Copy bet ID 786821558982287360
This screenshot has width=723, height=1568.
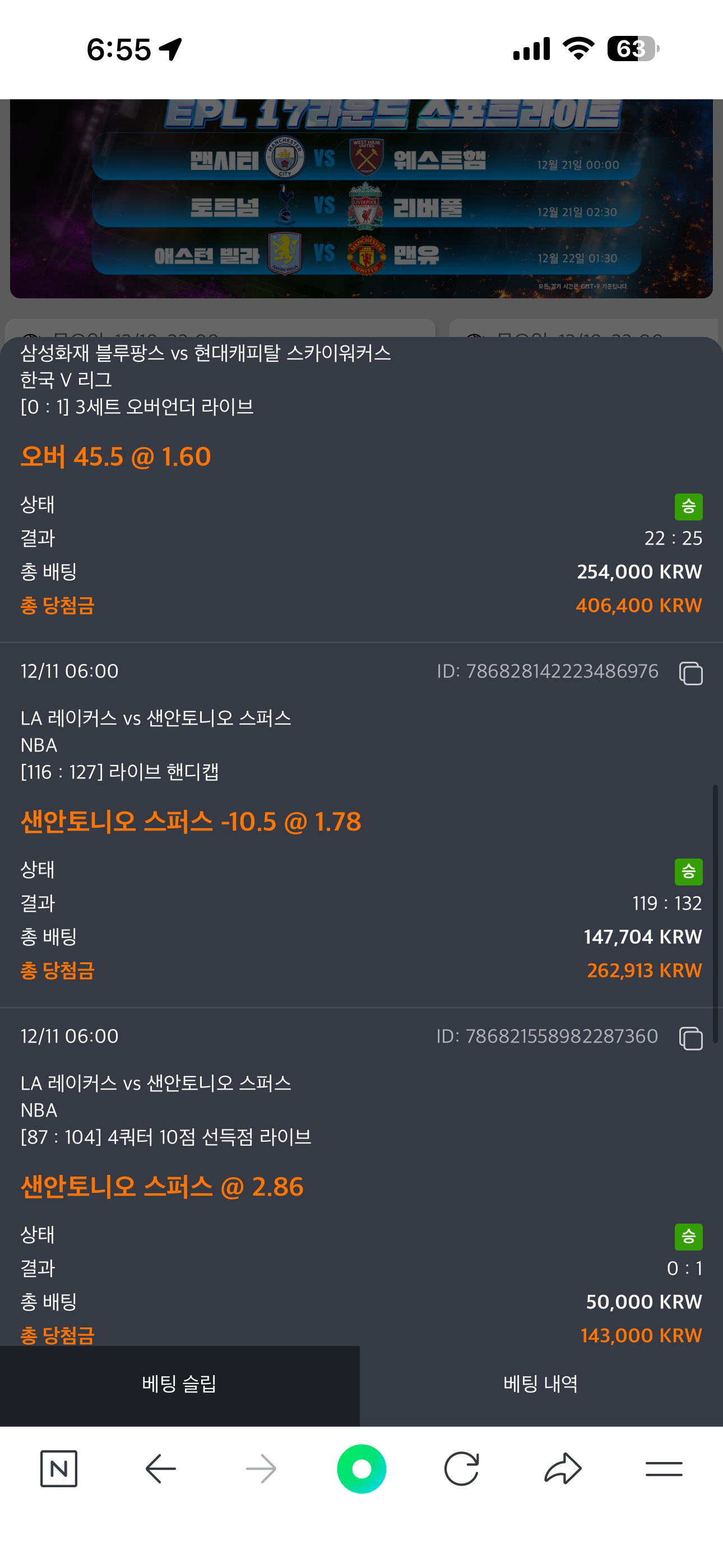(690, 1039)
